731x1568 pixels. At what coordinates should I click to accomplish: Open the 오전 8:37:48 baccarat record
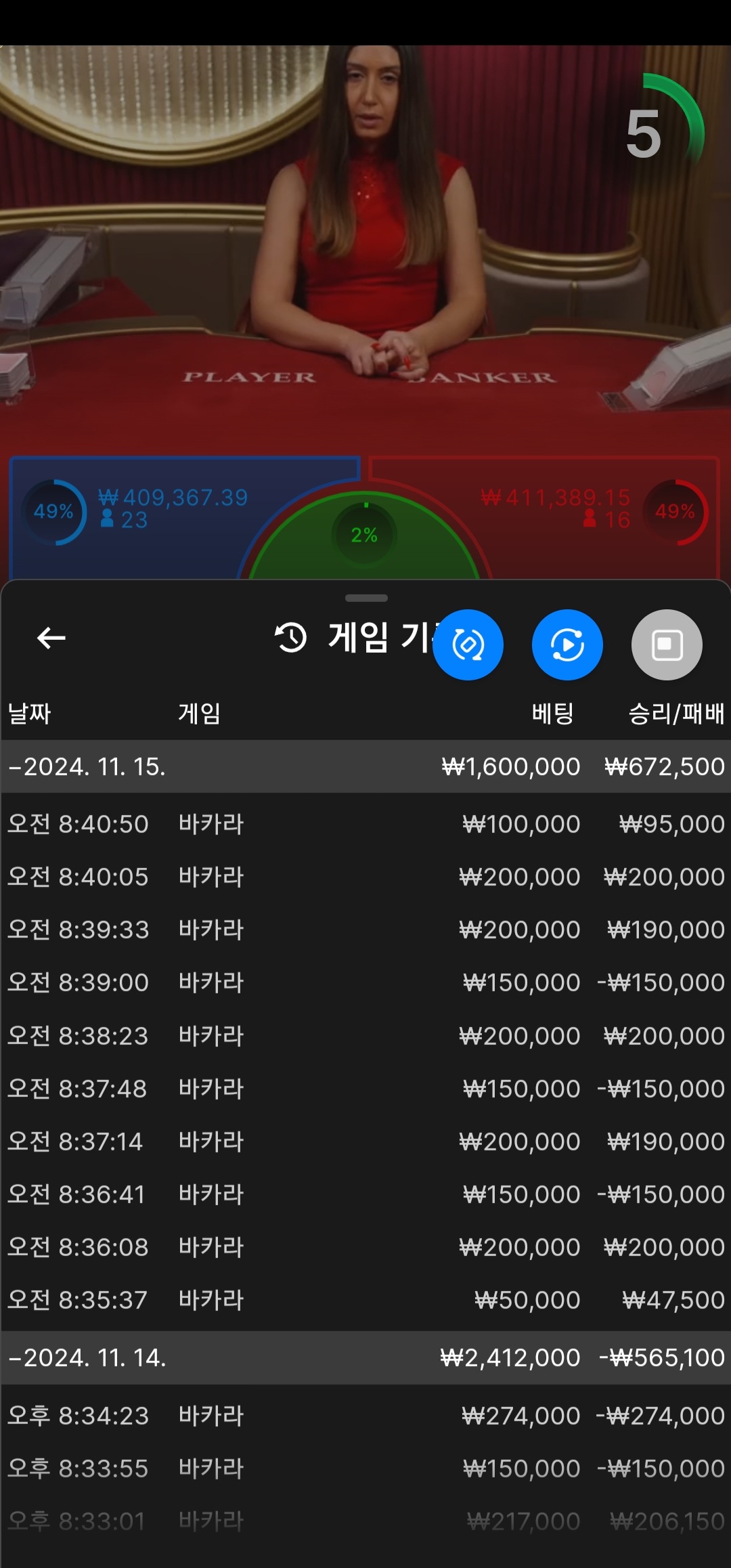[x=365, y=1089]
